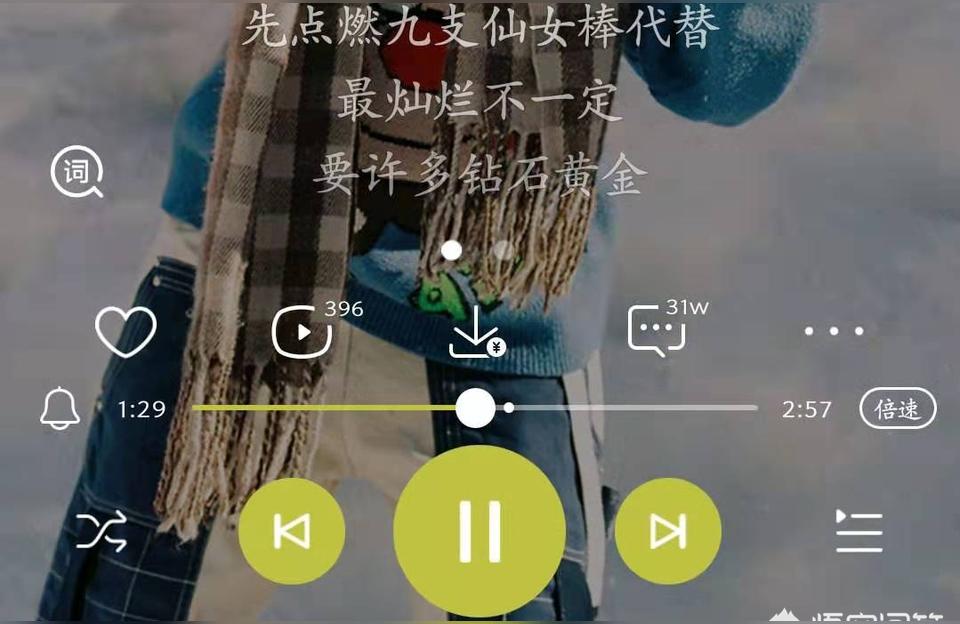Open the three-dot more options menu
Viewport: 960px width, 624px height.
834,331
